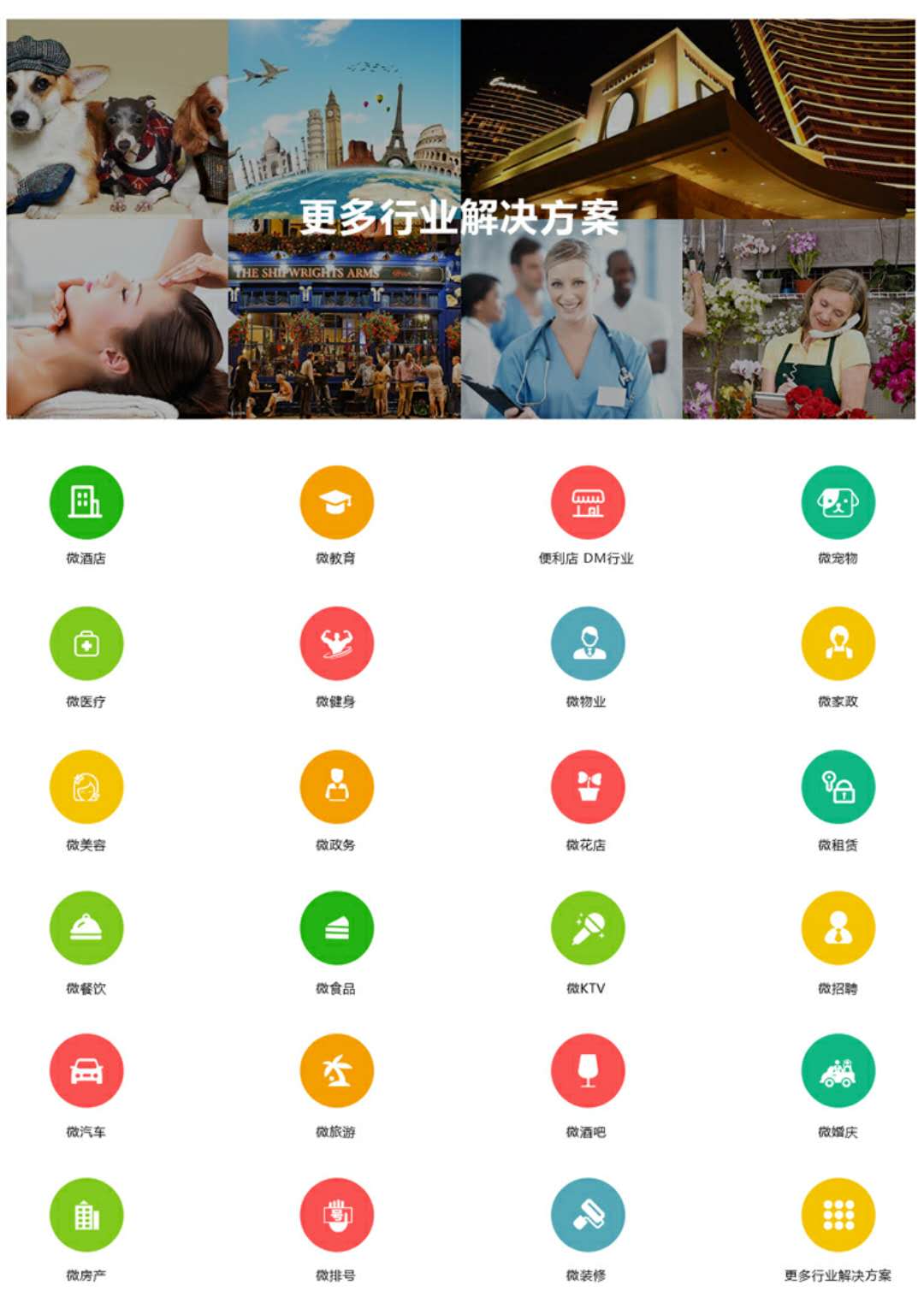924x1303 pixels.
Task: Select the 微教育 education icon
Action: click(x=337, y=502)
